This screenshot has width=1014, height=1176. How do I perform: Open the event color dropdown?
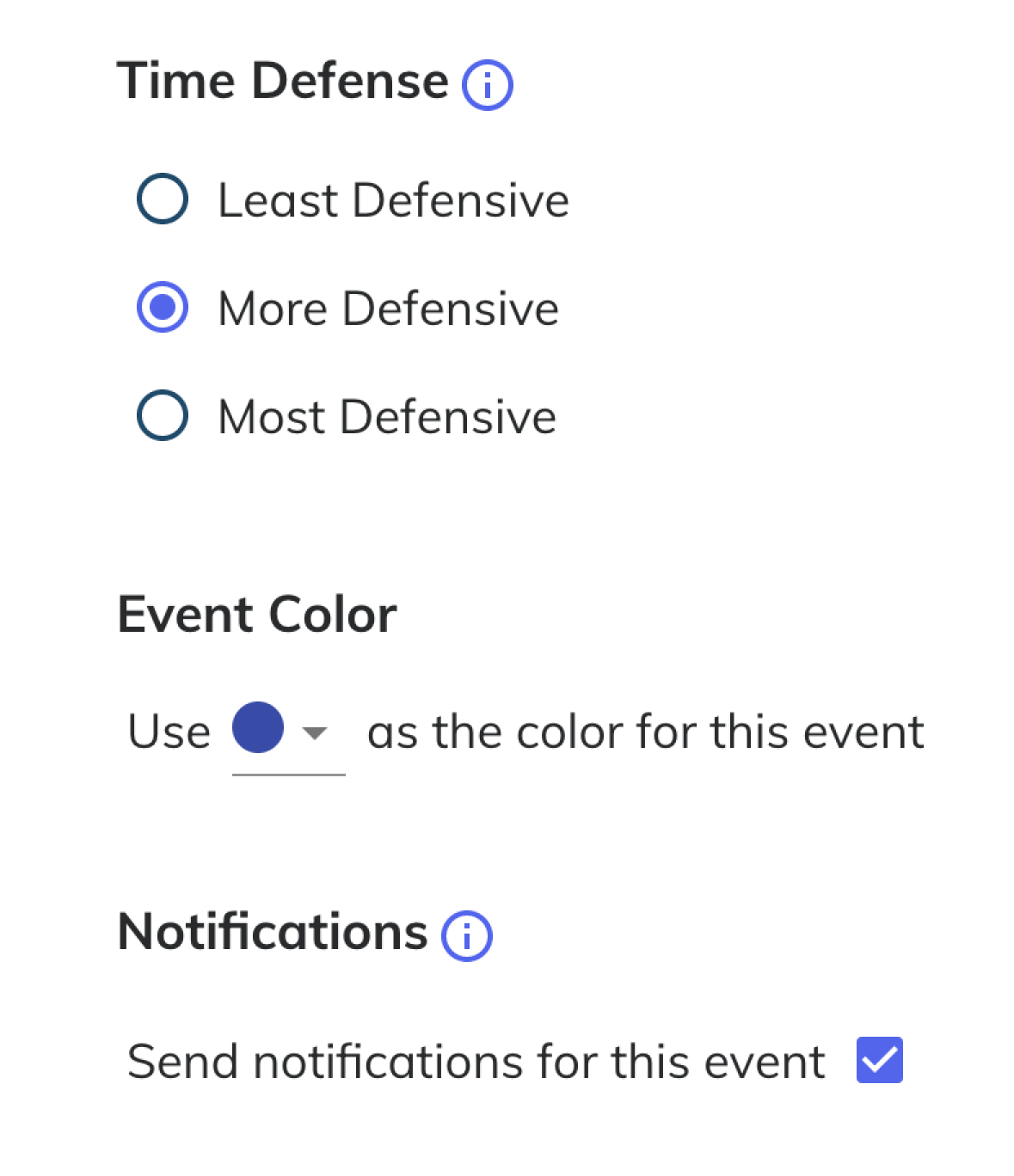point(288,732)
